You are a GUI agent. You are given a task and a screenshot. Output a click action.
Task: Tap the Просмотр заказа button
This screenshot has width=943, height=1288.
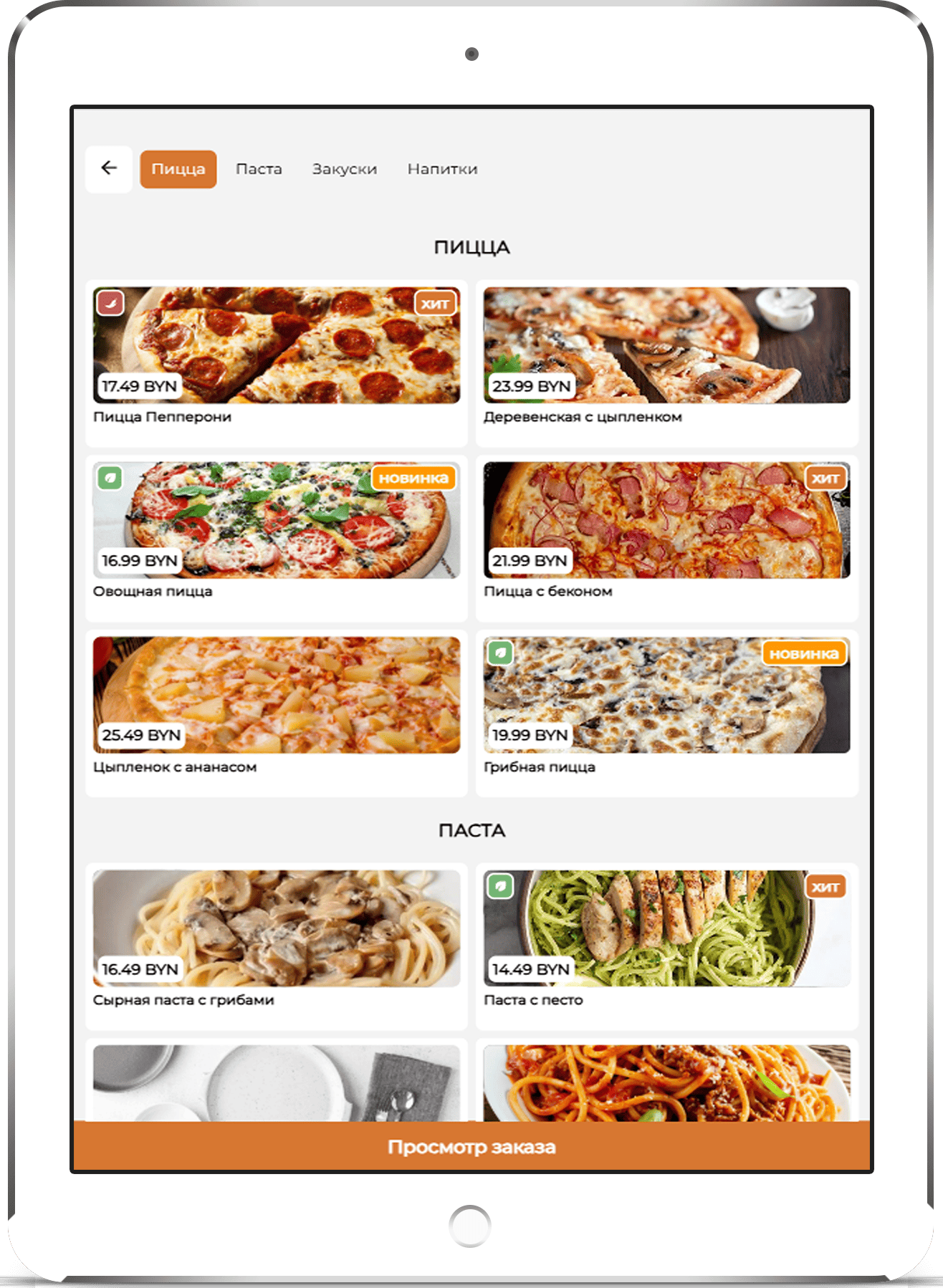(x=471, y=1146)
